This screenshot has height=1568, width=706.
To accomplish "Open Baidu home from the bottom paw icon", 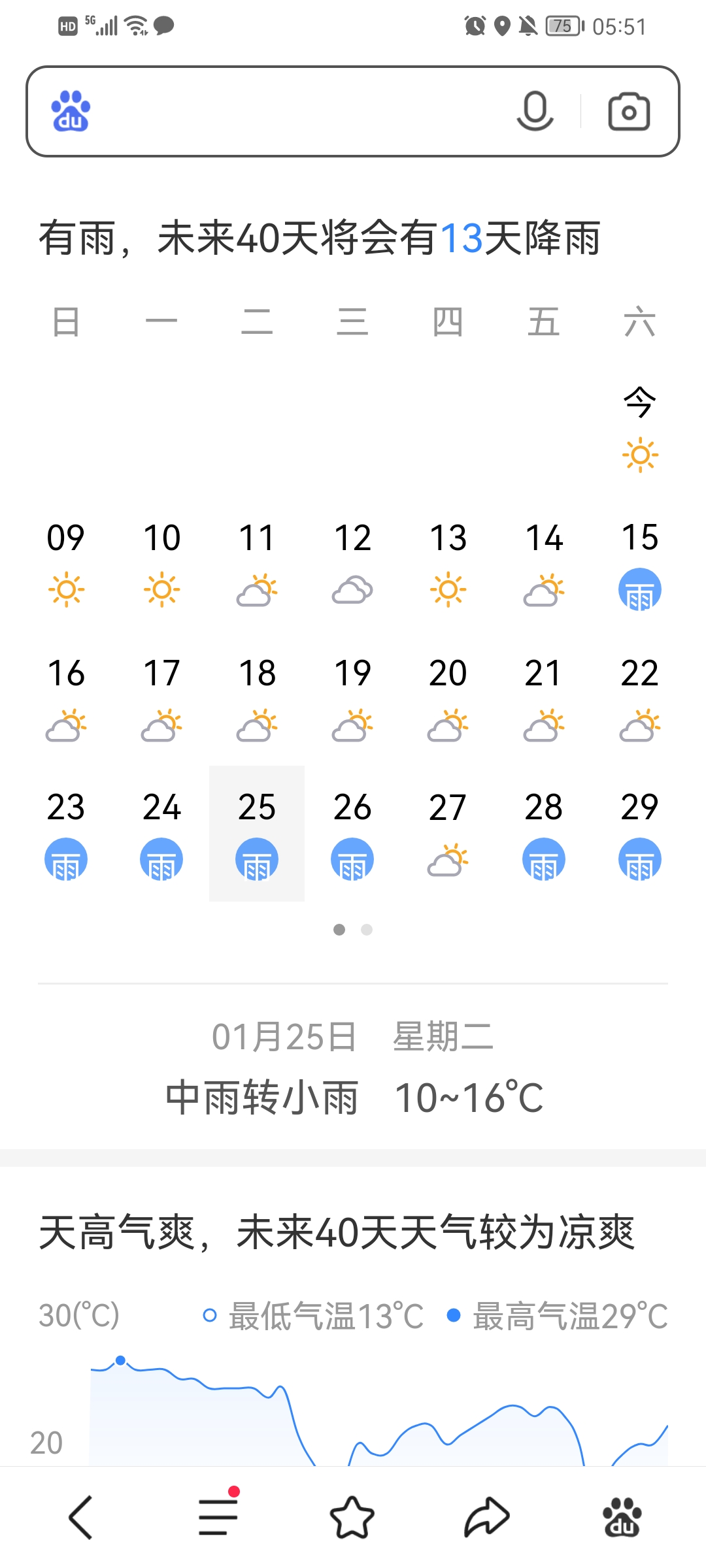I will (622, 1517).
